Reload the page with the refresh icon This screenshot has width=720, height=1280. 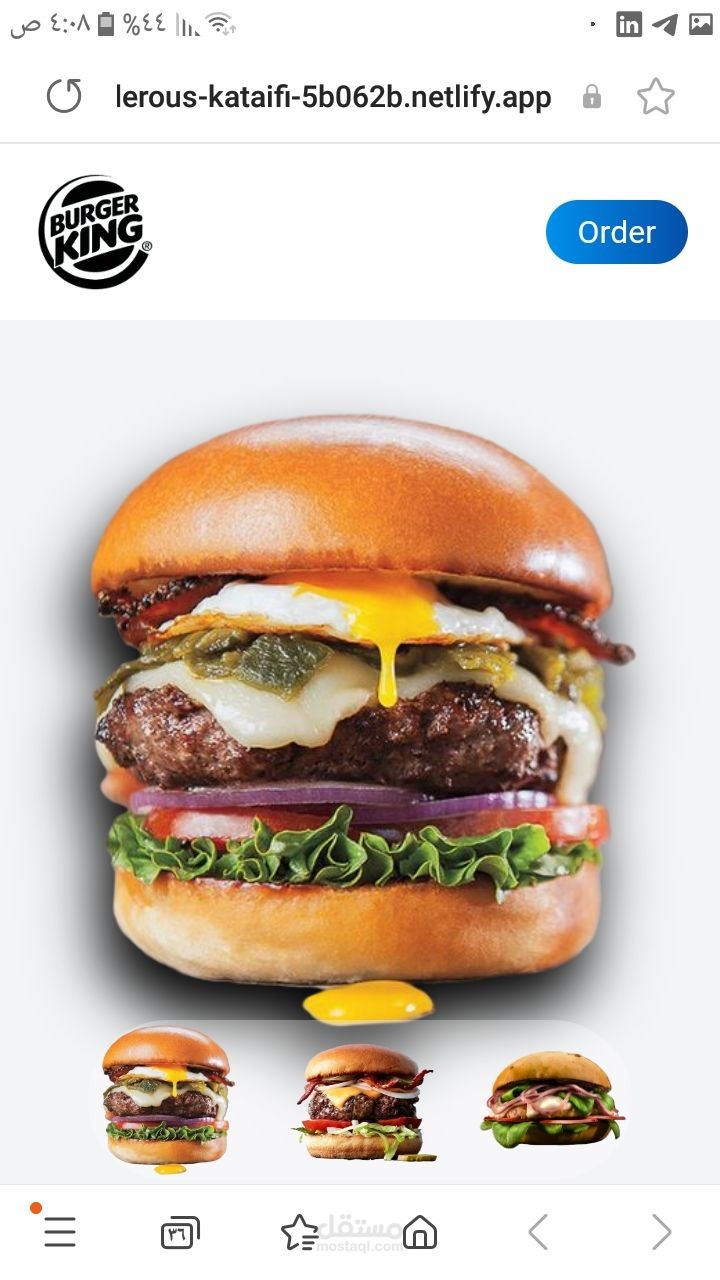pyautogui.click(x=64, y=97)
